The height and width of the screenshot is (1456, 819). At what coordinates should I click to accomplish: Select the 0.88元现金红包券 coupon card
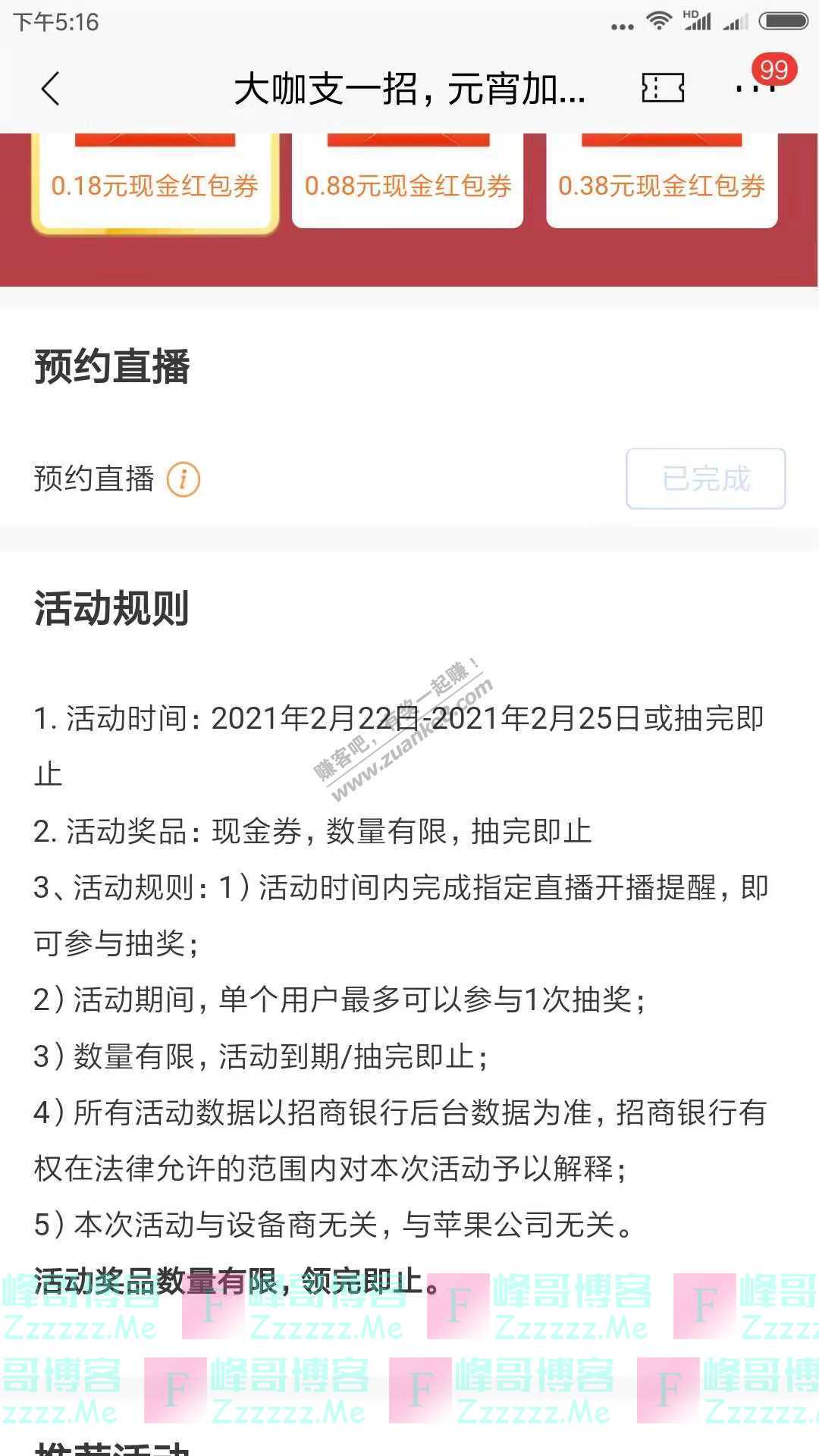click(408, 182)
